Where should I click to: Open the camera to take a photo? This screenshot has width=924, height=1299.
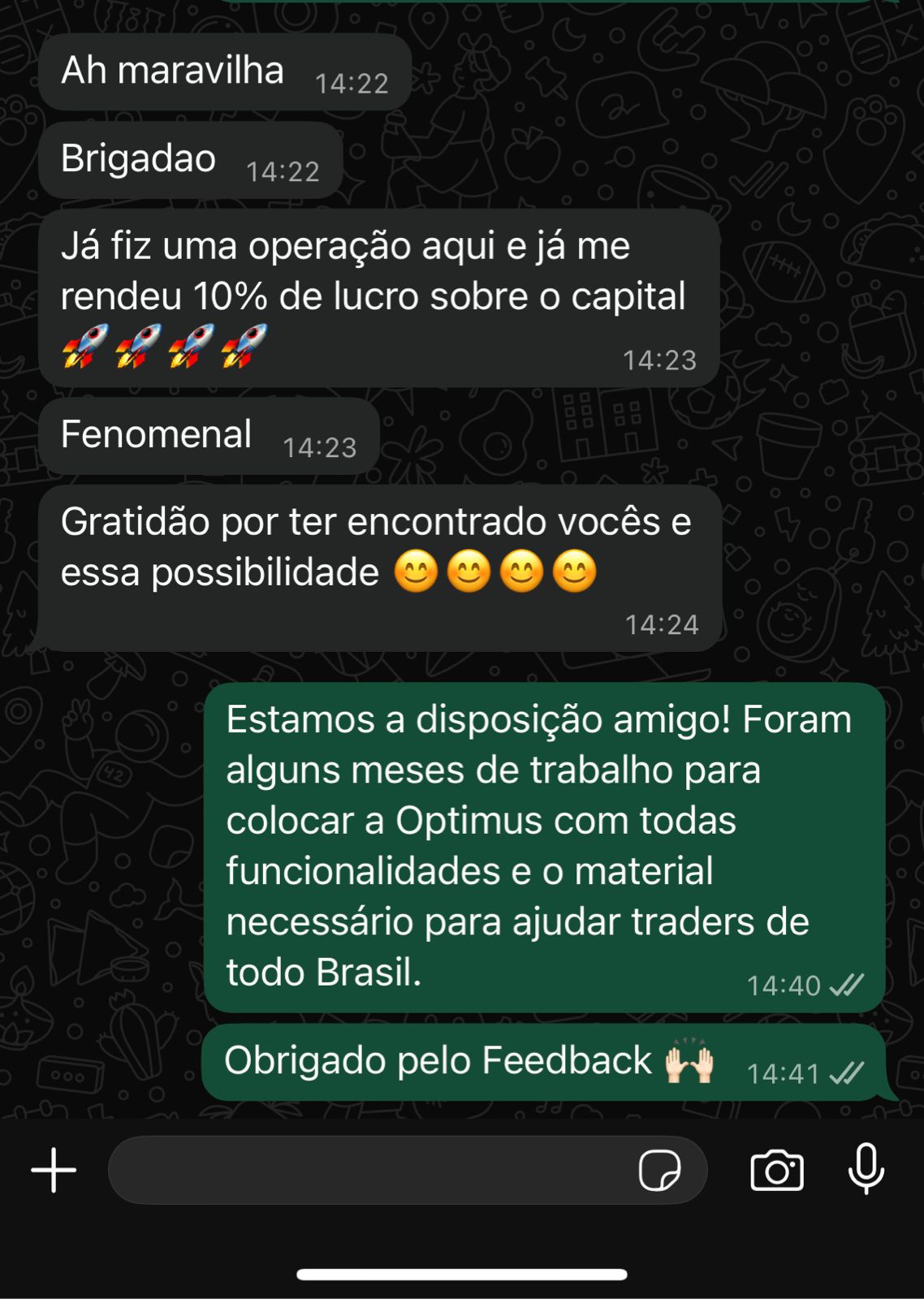pyautogui.click(x=777, y=1170)
